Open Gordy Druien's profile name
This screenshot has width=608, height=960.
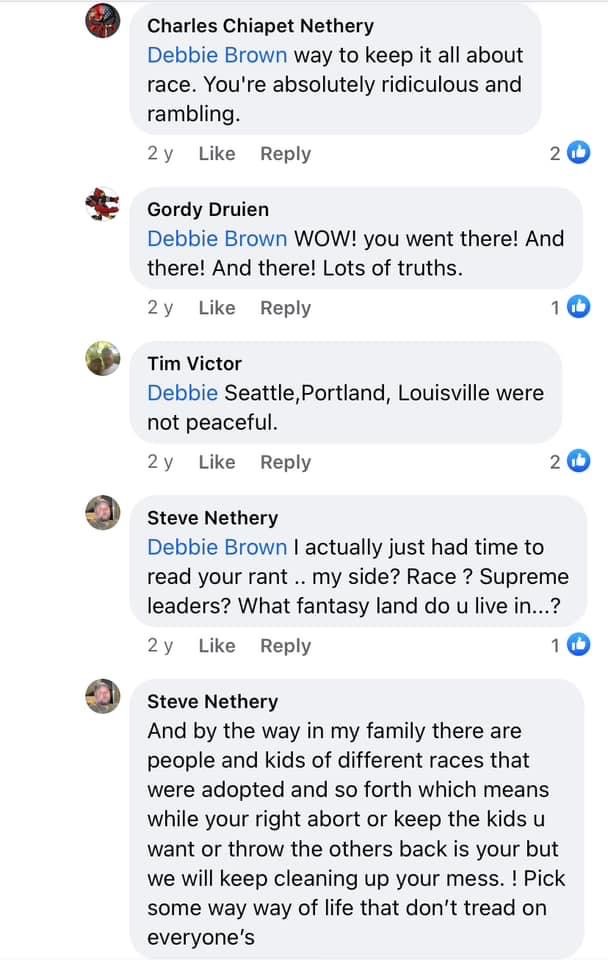pos(207,210)
